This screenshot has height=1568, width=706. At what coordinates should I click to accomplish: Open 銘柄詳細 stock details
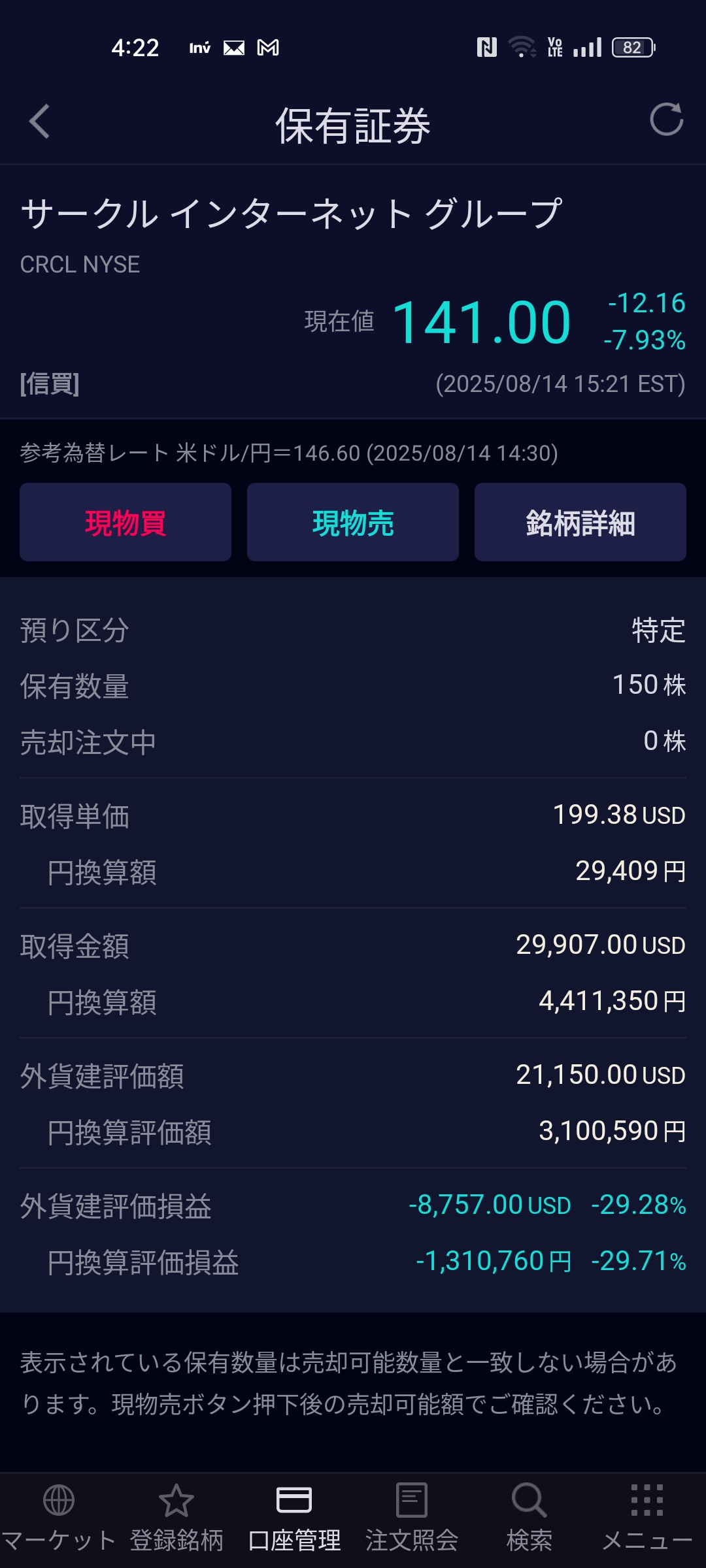(x=580, y=522)
